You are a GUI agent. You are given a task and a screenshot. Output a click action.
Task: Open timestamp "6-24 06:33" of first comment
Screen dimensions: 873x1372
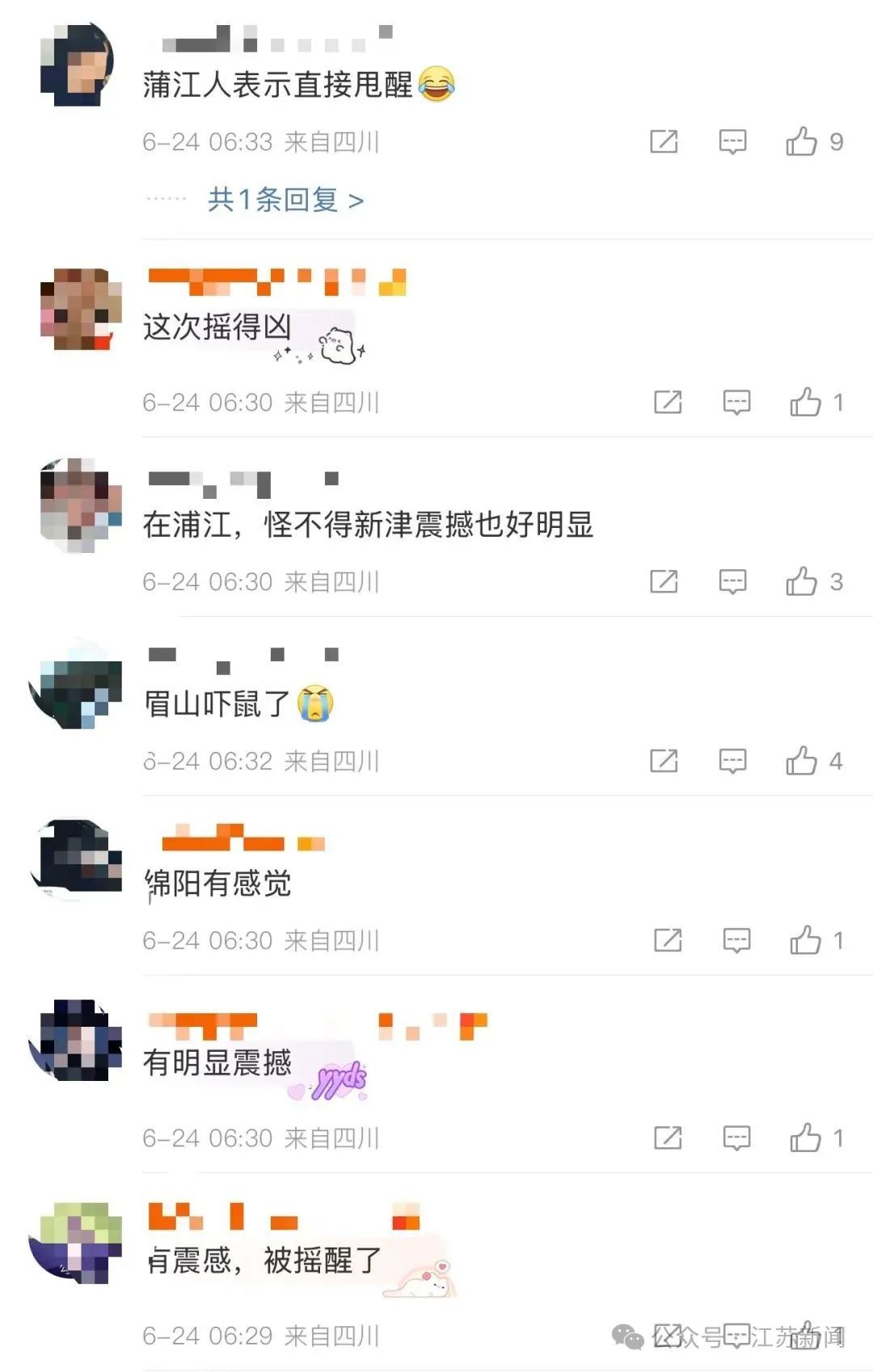205,141
